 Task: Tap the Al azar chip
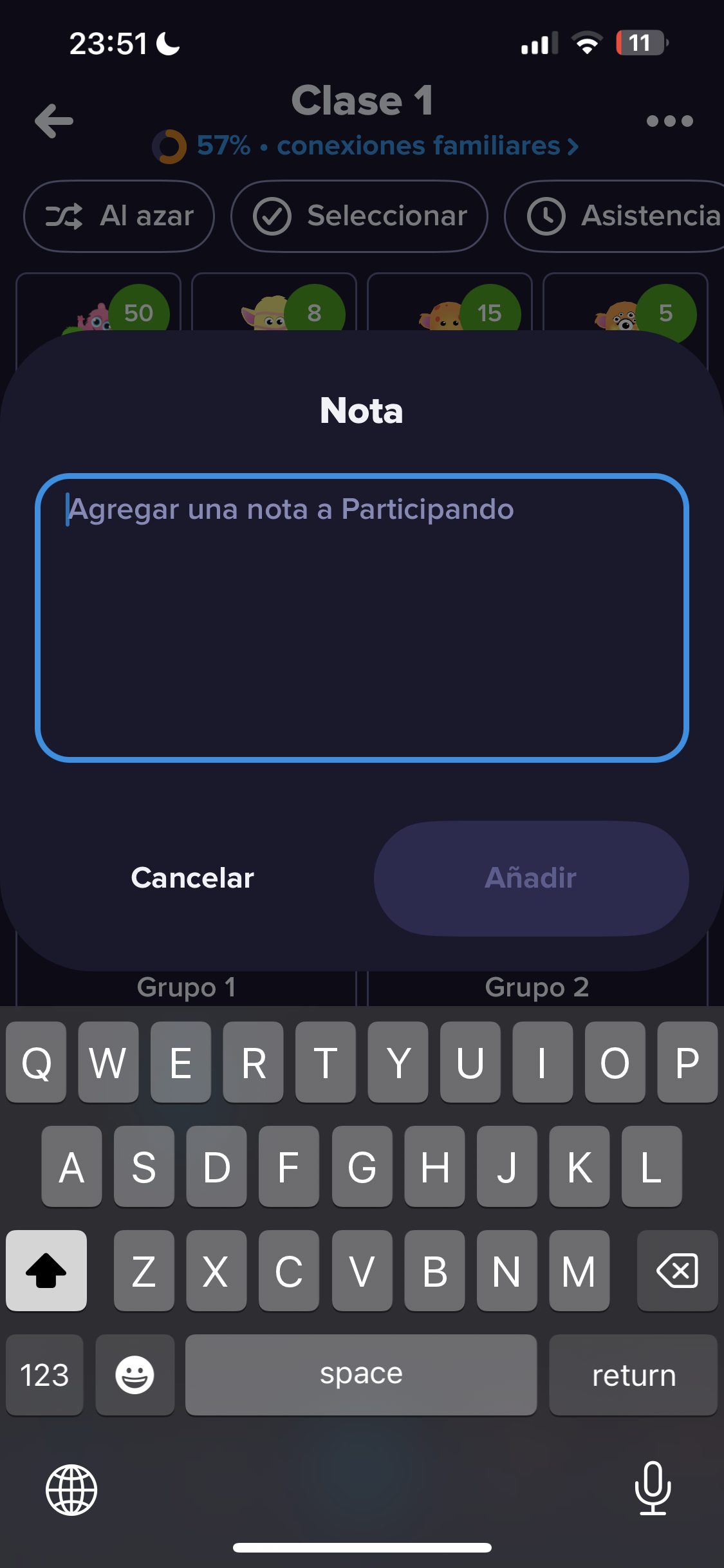119,216
